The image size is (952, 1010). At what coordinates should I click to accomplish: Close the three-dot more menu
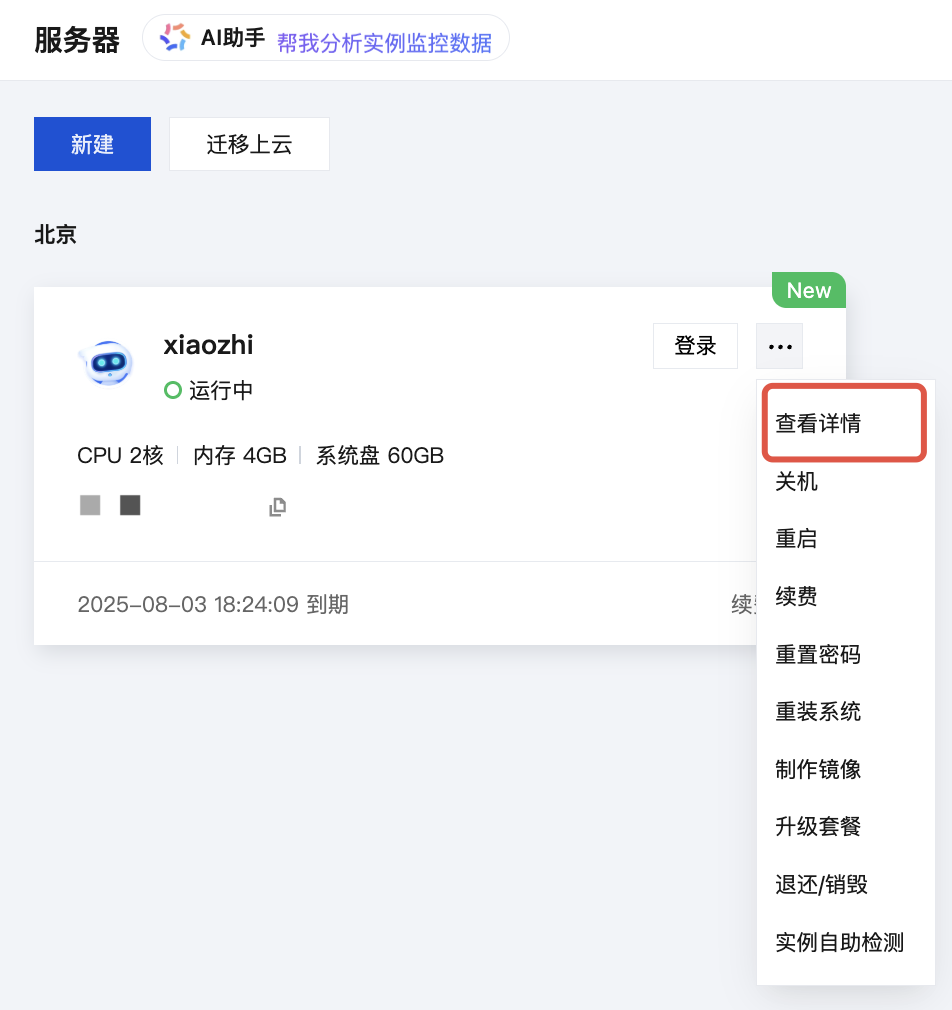(780, 346)
